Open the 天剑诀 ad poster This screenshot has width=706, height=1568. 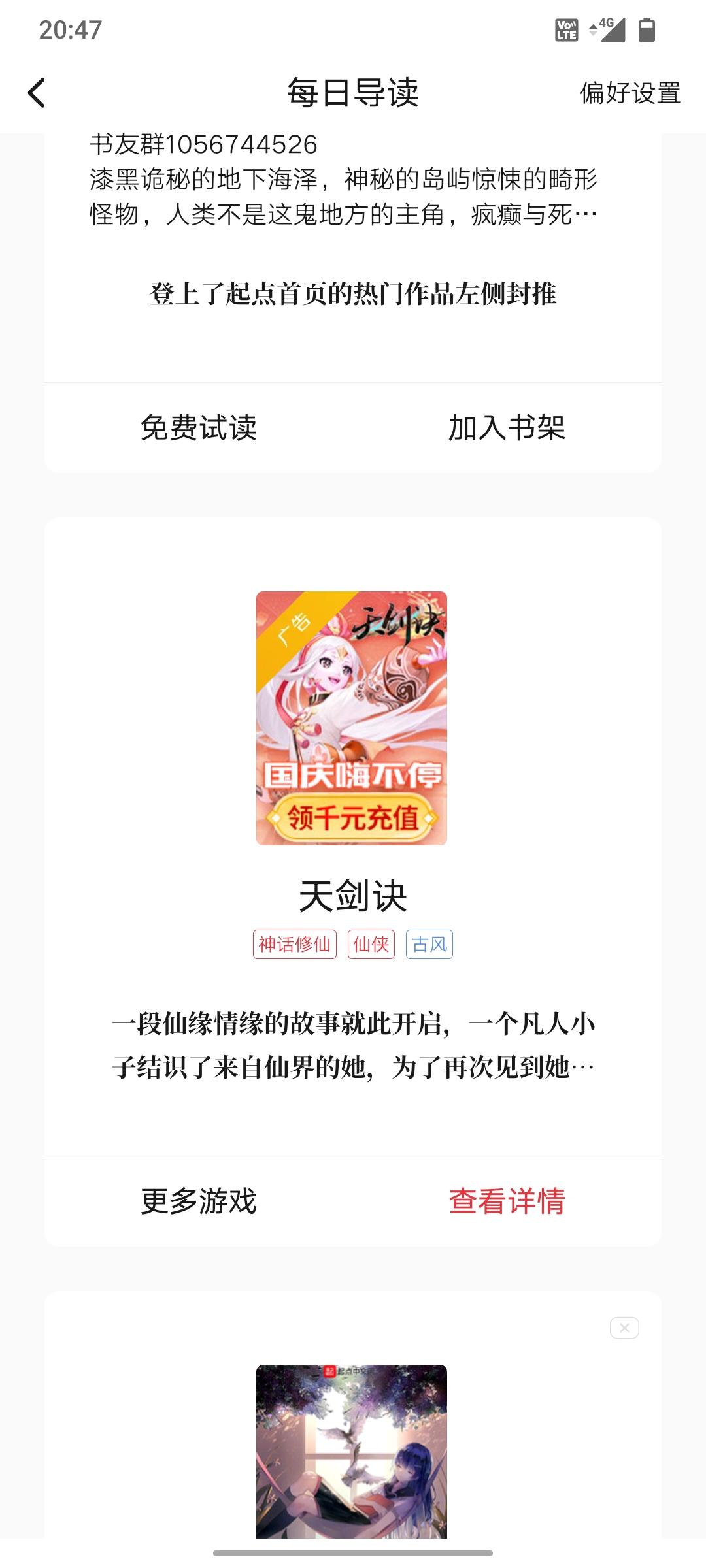pos(353,719)
